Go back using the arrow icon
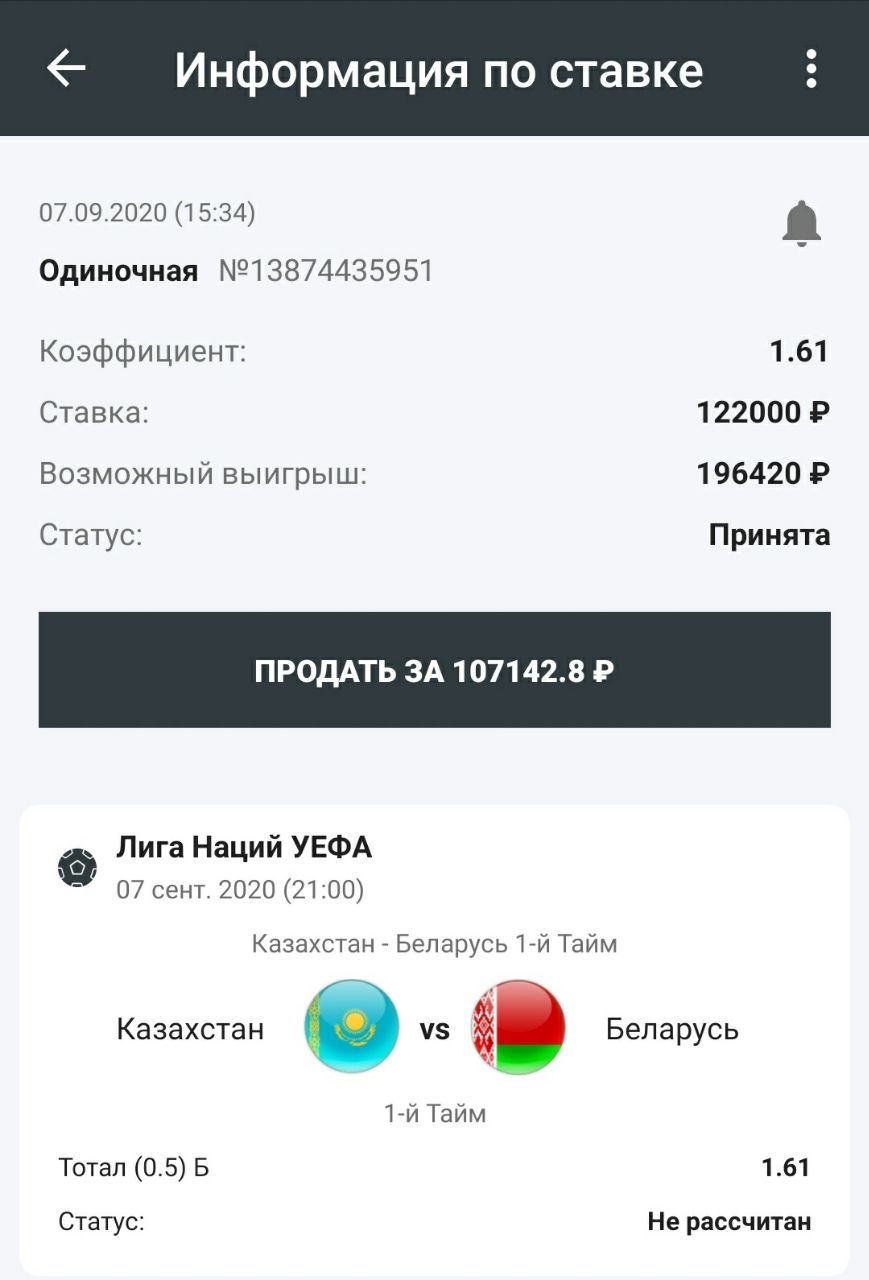The height and width of the screenshot is (1280, 869). coord(66,69)
